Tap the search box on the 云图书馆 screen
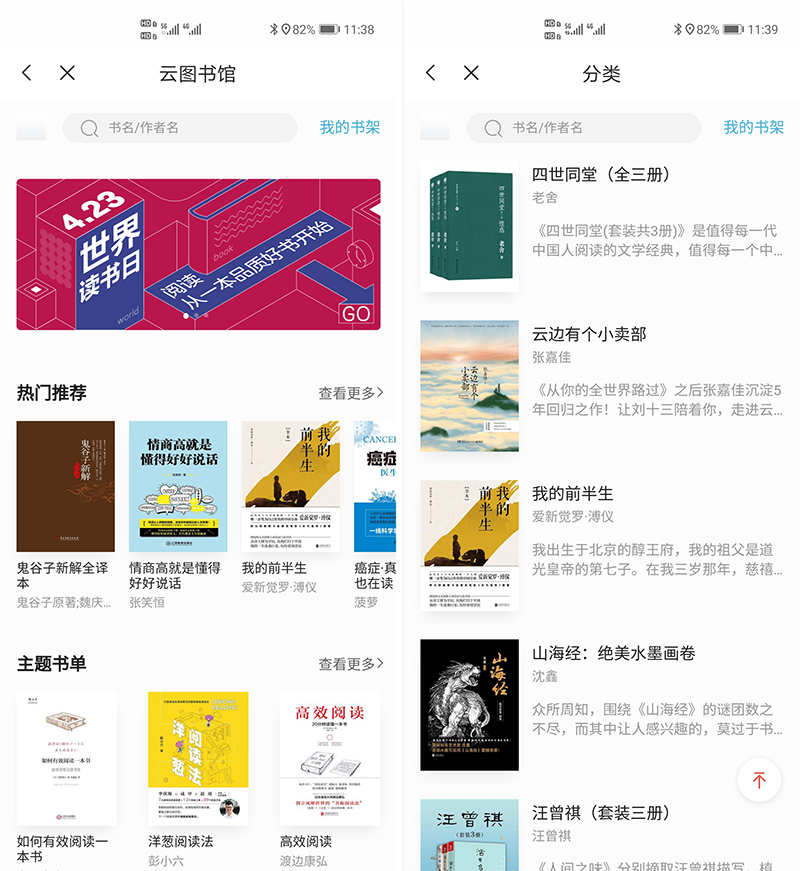Image resolution: width=800 pixels, height=871 pixels. tap(180, 128)
